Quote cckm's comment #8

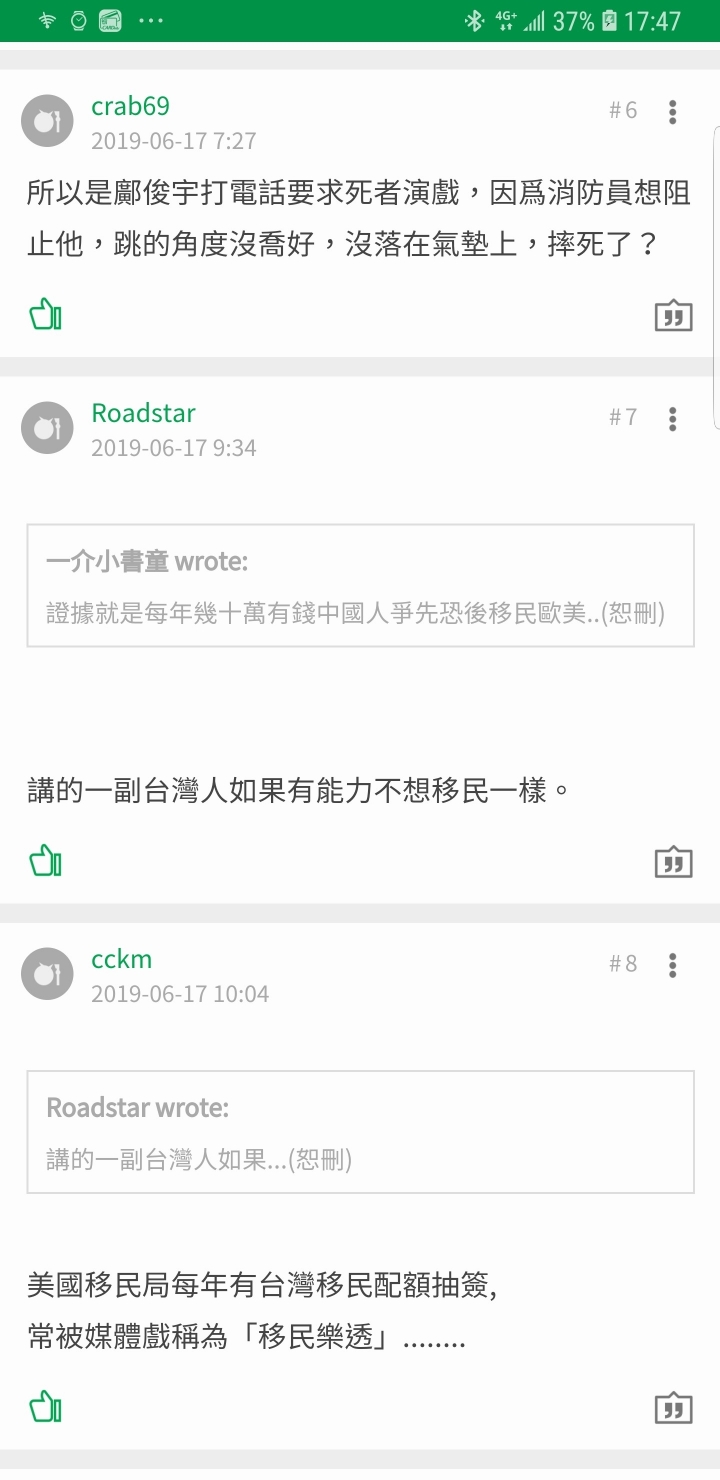(673, 1407)
